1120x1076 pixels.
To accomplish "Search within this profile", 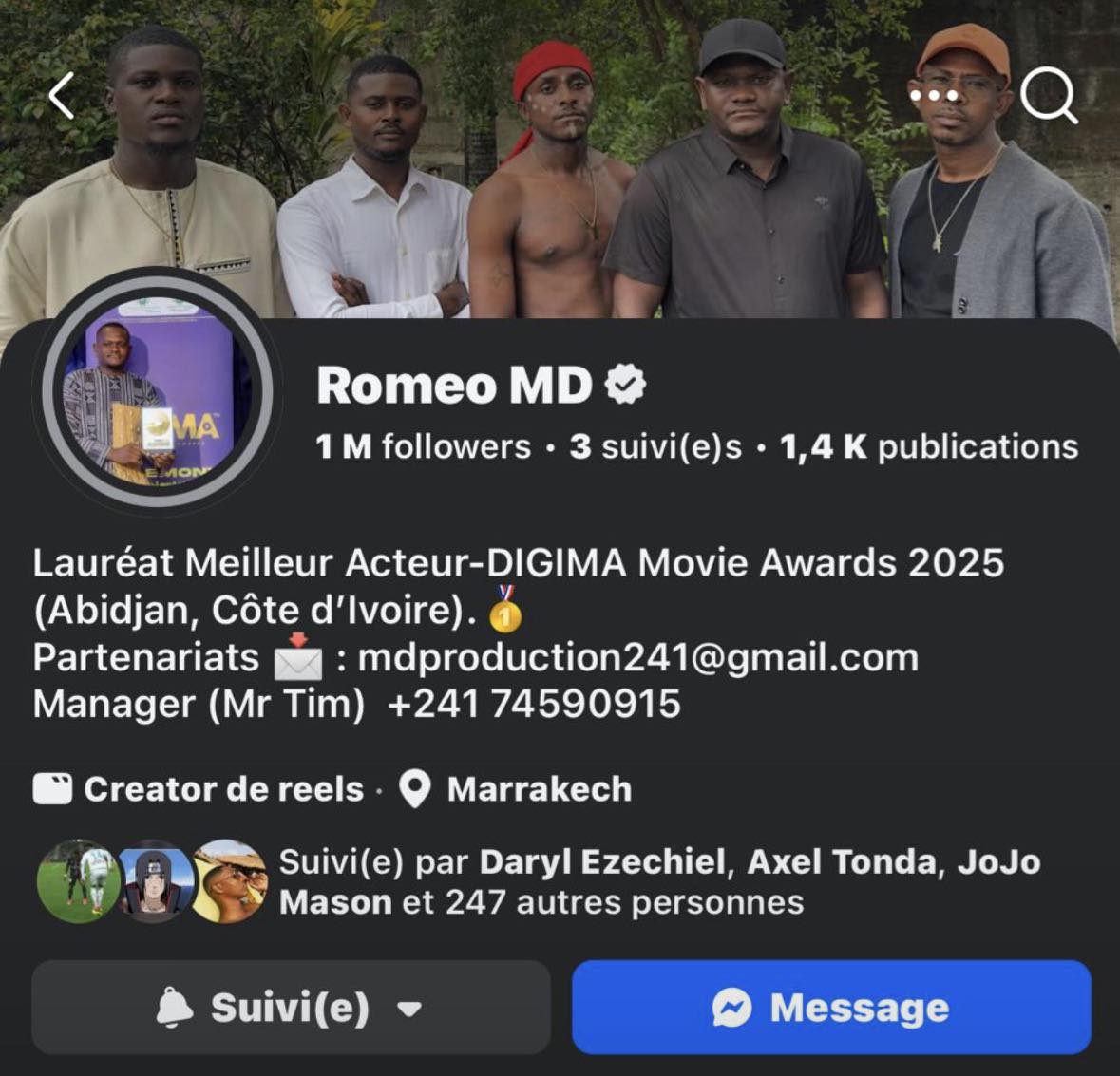I will click(x=1049, y=96).
